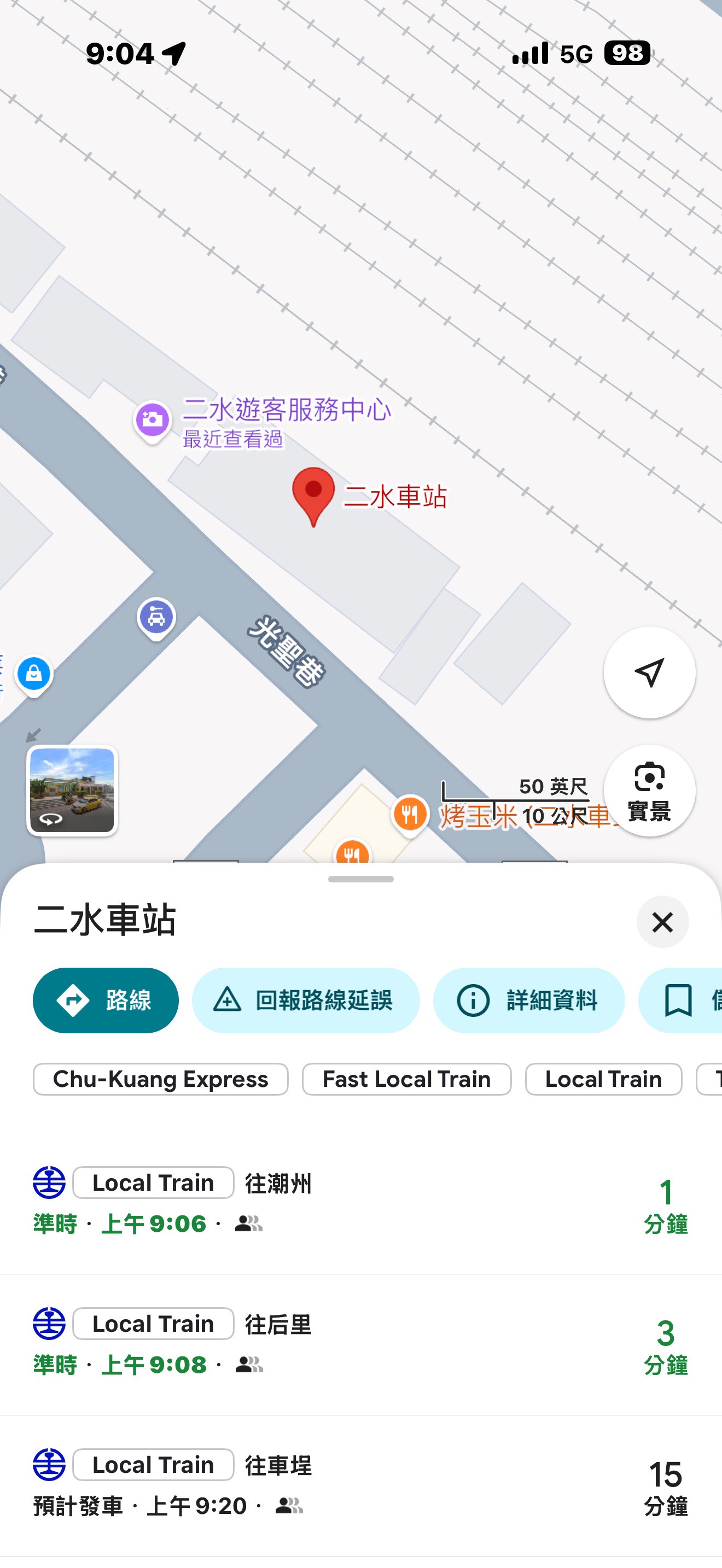Launch the 實景 live view
Image resolution: width=722 pixels, height=1568 pixels.
pos(649,790)
